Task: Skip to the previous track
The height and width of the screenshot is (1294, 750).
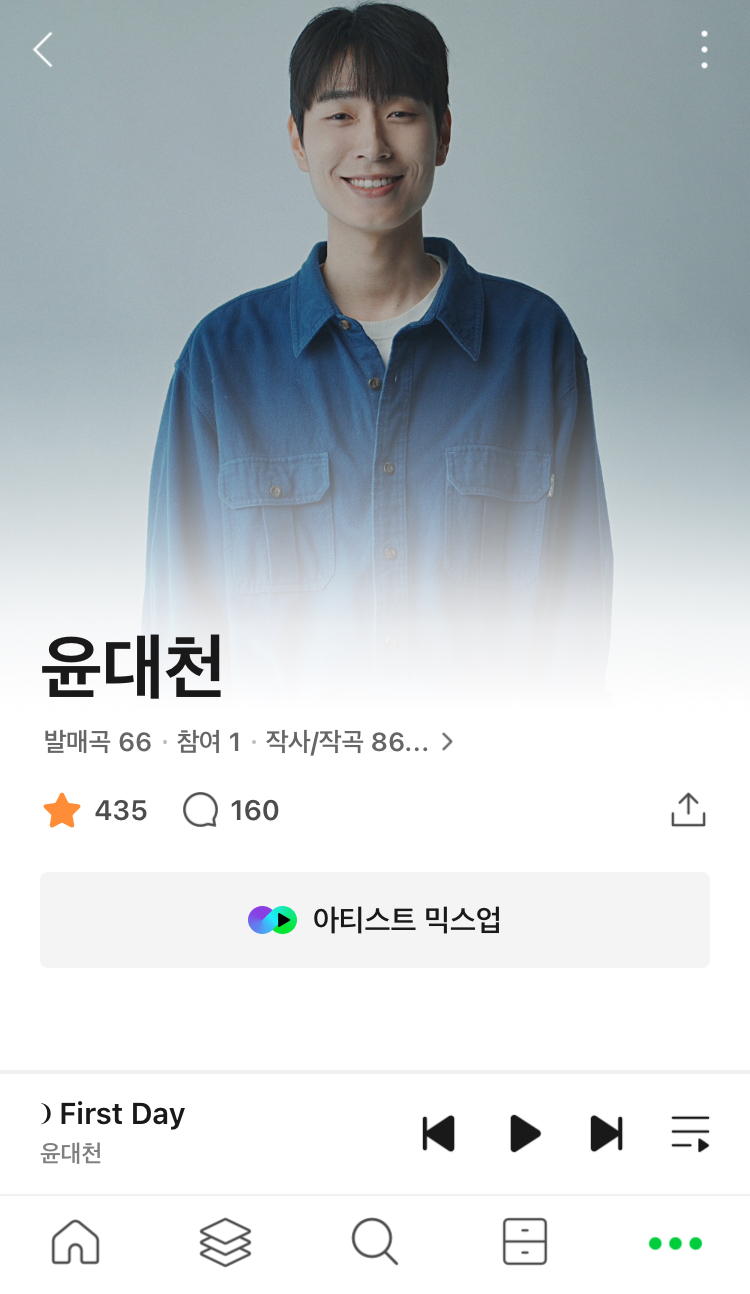Action: 439,1134
